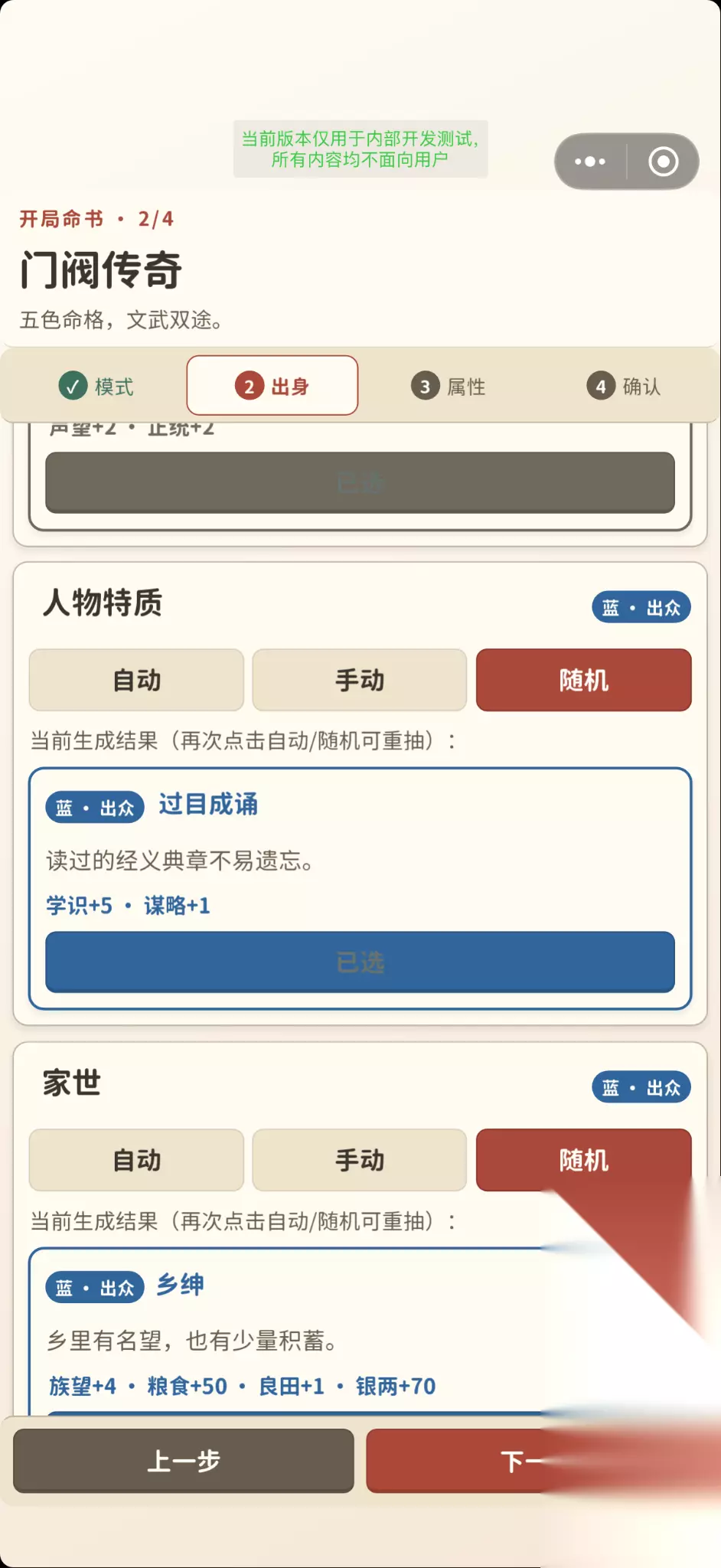Tap the 已选 button on 过目成诵 card
Viewport: 721px width, 1568px height.
(360, 962)
